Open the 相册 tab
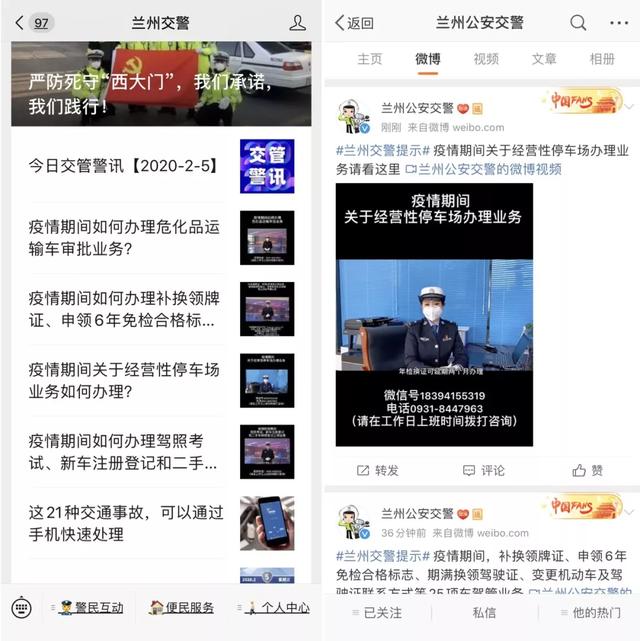This screenshot has height=641, width=640. [x=602, y=59]
